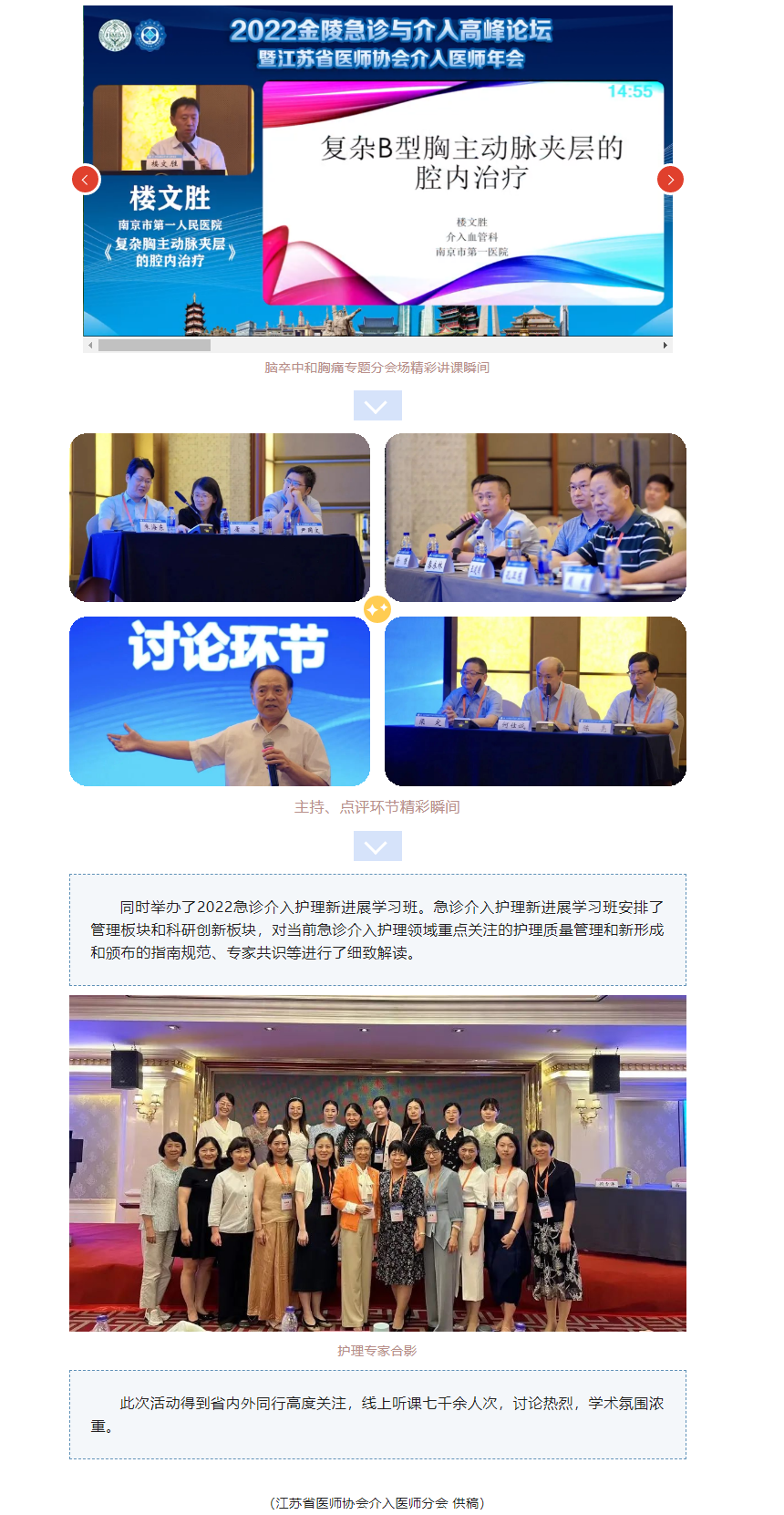Screen dimensions: 784x1515
Task: Advance to the next carousel slide
Action: pyautogui.click(x=670, y=180)
